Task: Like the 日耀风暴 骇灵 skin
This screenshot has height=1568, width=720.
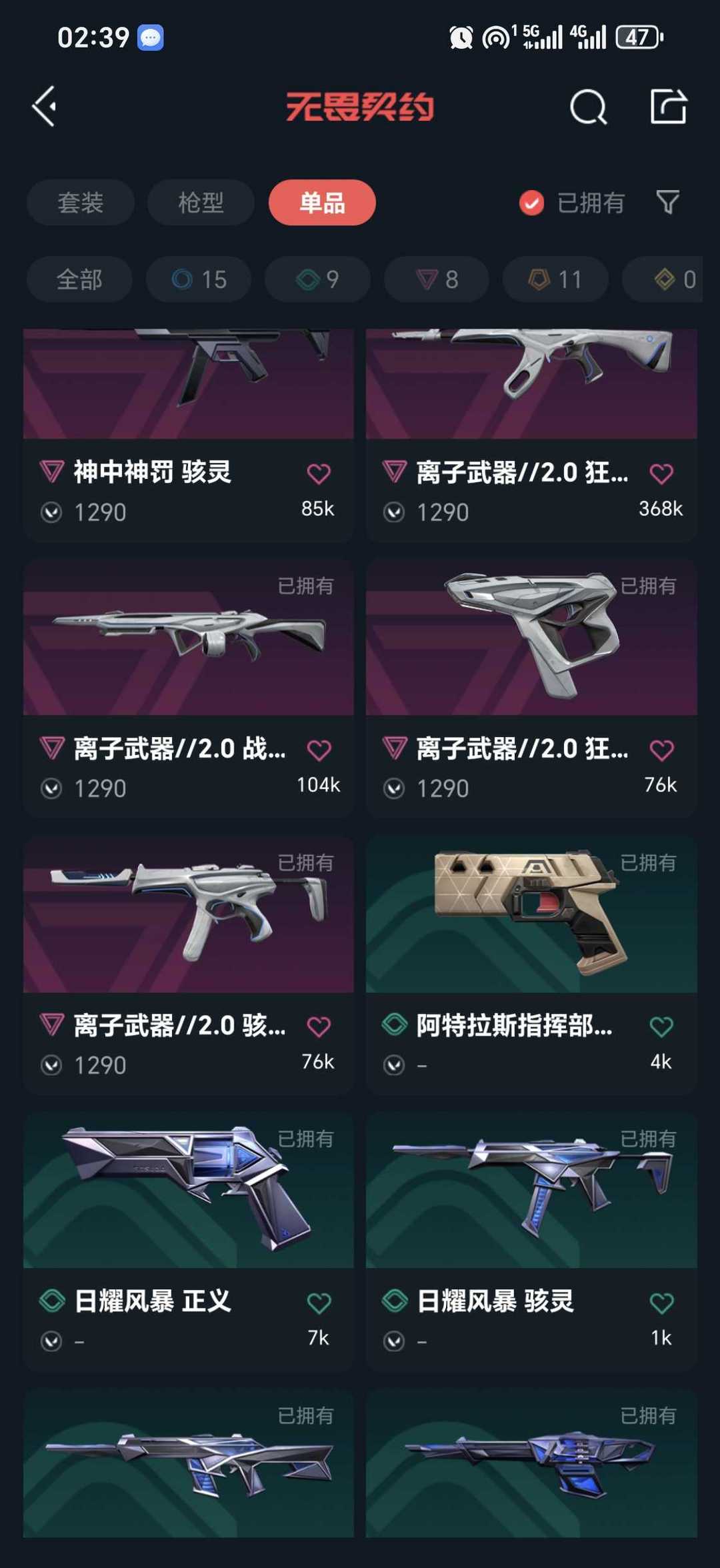Action: (x=661, y=1303)
